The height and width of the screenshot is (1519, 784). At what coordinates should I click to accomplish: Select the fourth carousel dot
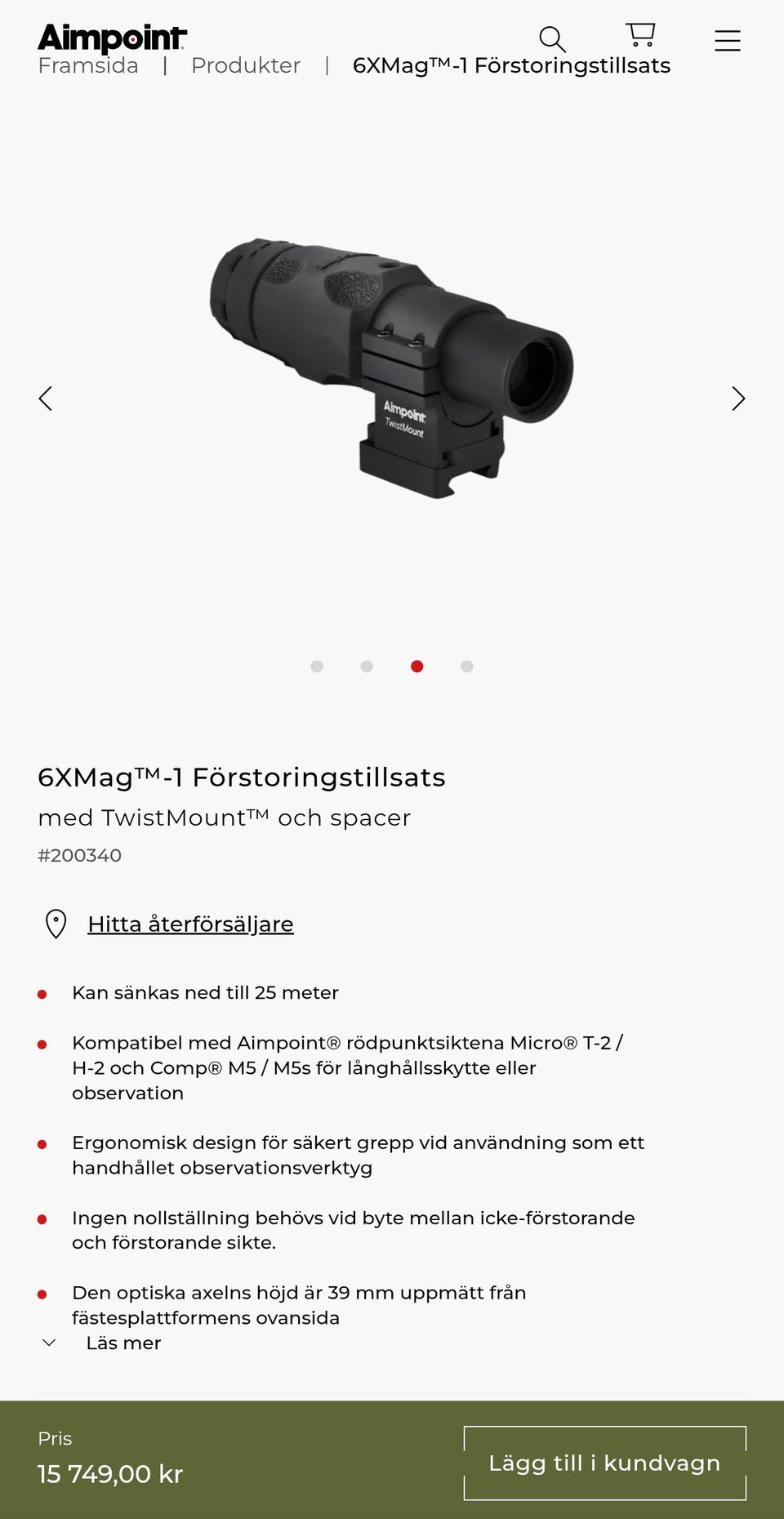coord(466,666)
